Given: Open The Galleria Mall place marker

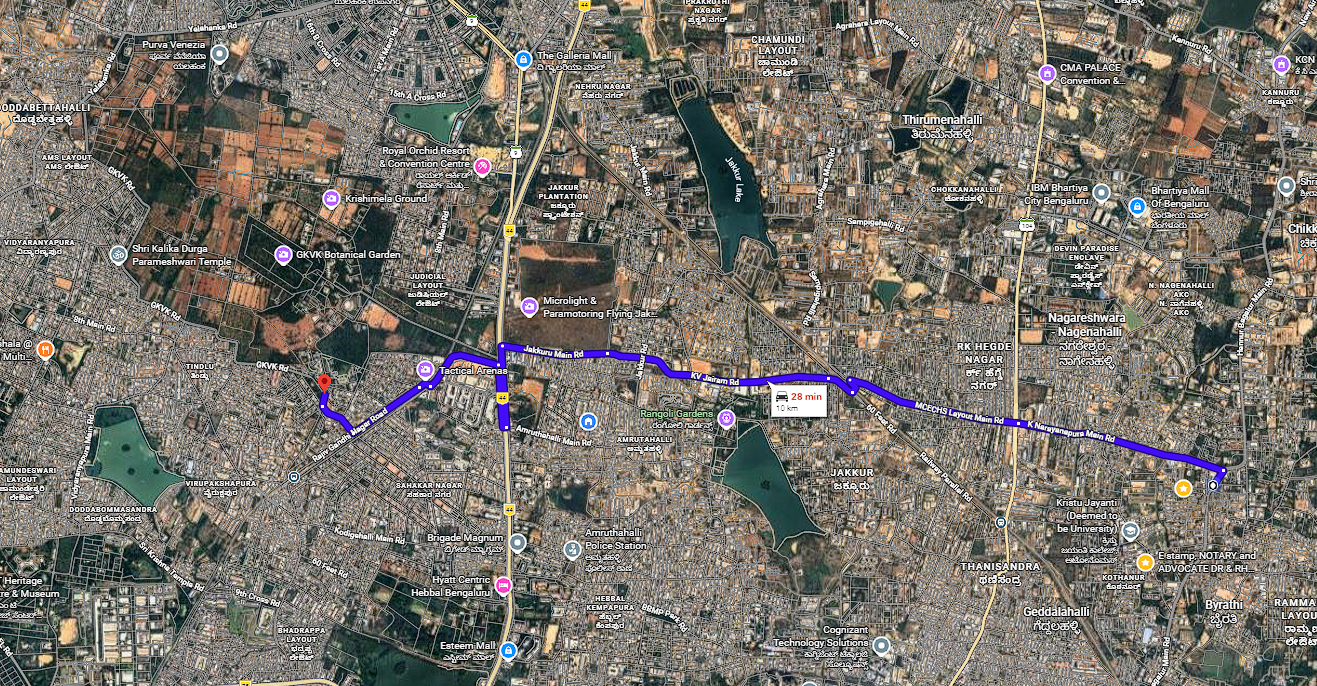Looking at the screenshot, I should (523, 59).
